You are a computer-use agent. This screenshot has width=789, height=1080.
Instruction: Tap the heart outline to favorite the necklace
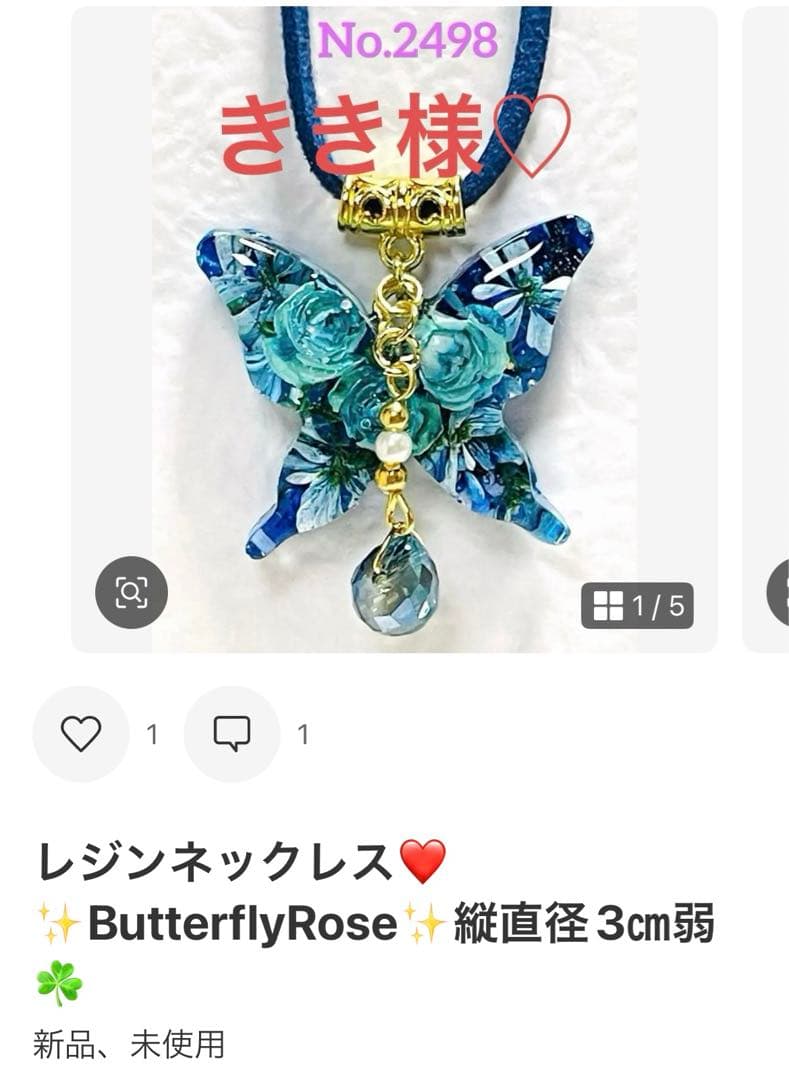pyautogui.click(x=81, y=735)
